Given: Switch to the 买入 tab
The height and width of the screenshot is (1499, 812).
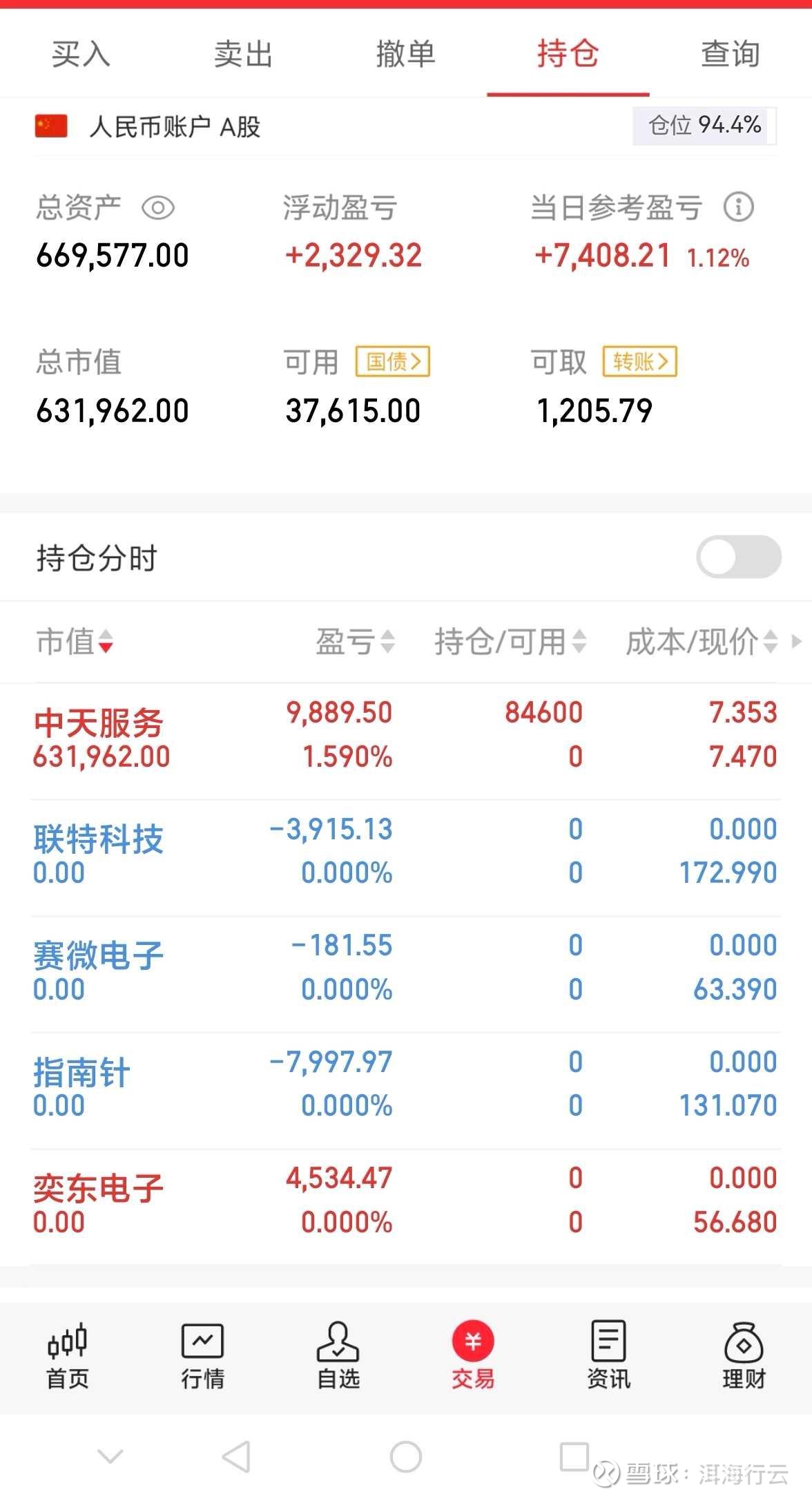Looking at the screenshot, I should coord(81,54).
